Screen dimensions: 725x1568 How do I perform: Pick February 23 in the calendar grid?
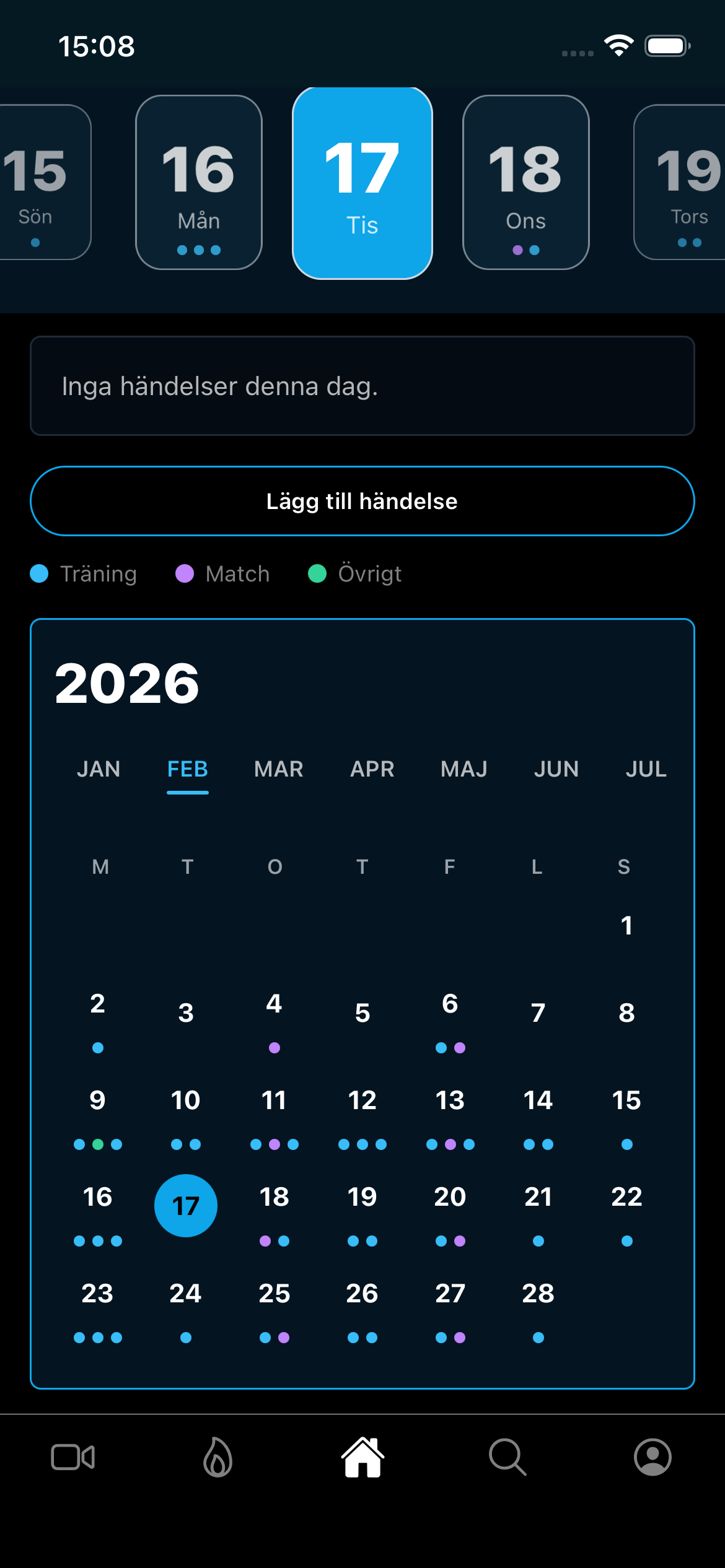[x=98, y=1305]
